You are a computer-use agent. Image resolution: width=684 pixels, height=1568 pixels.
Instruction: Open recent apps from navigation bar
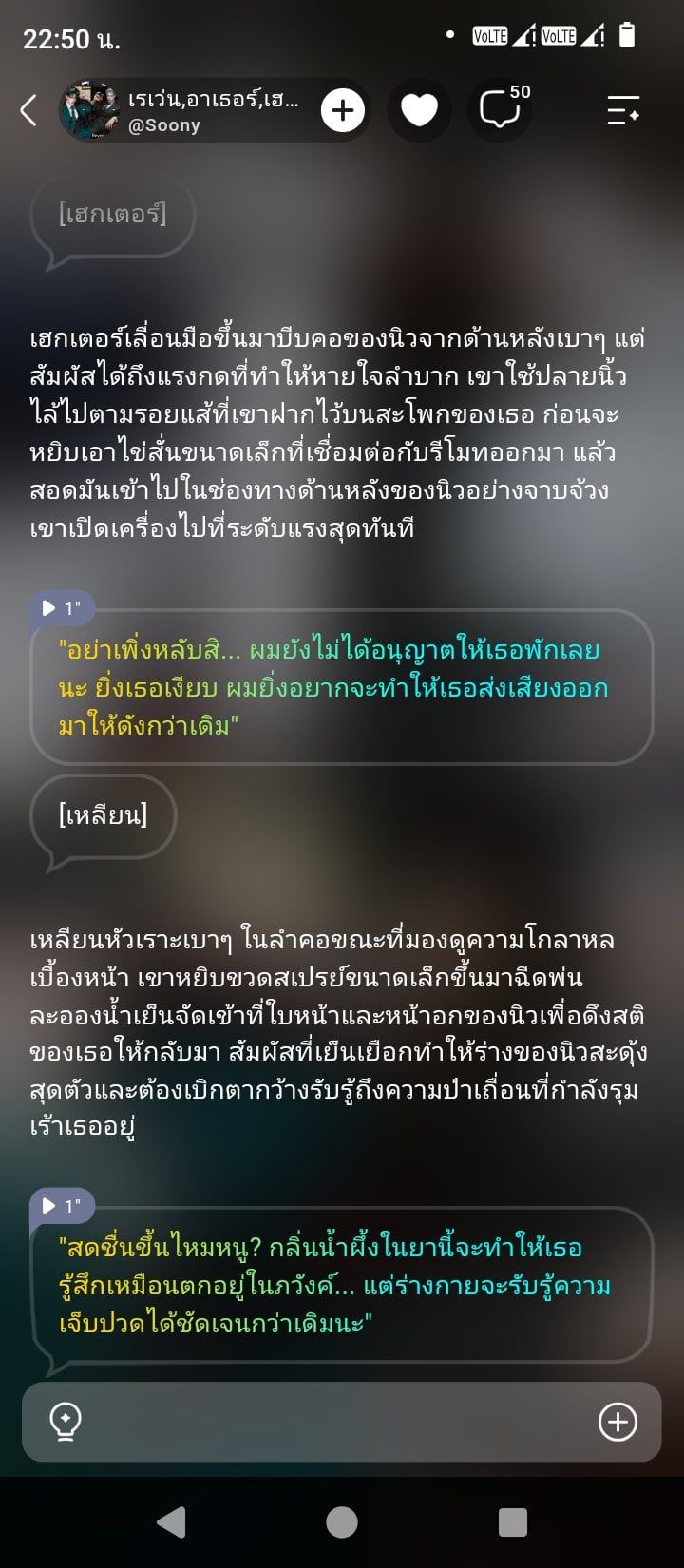[513, 1522]
